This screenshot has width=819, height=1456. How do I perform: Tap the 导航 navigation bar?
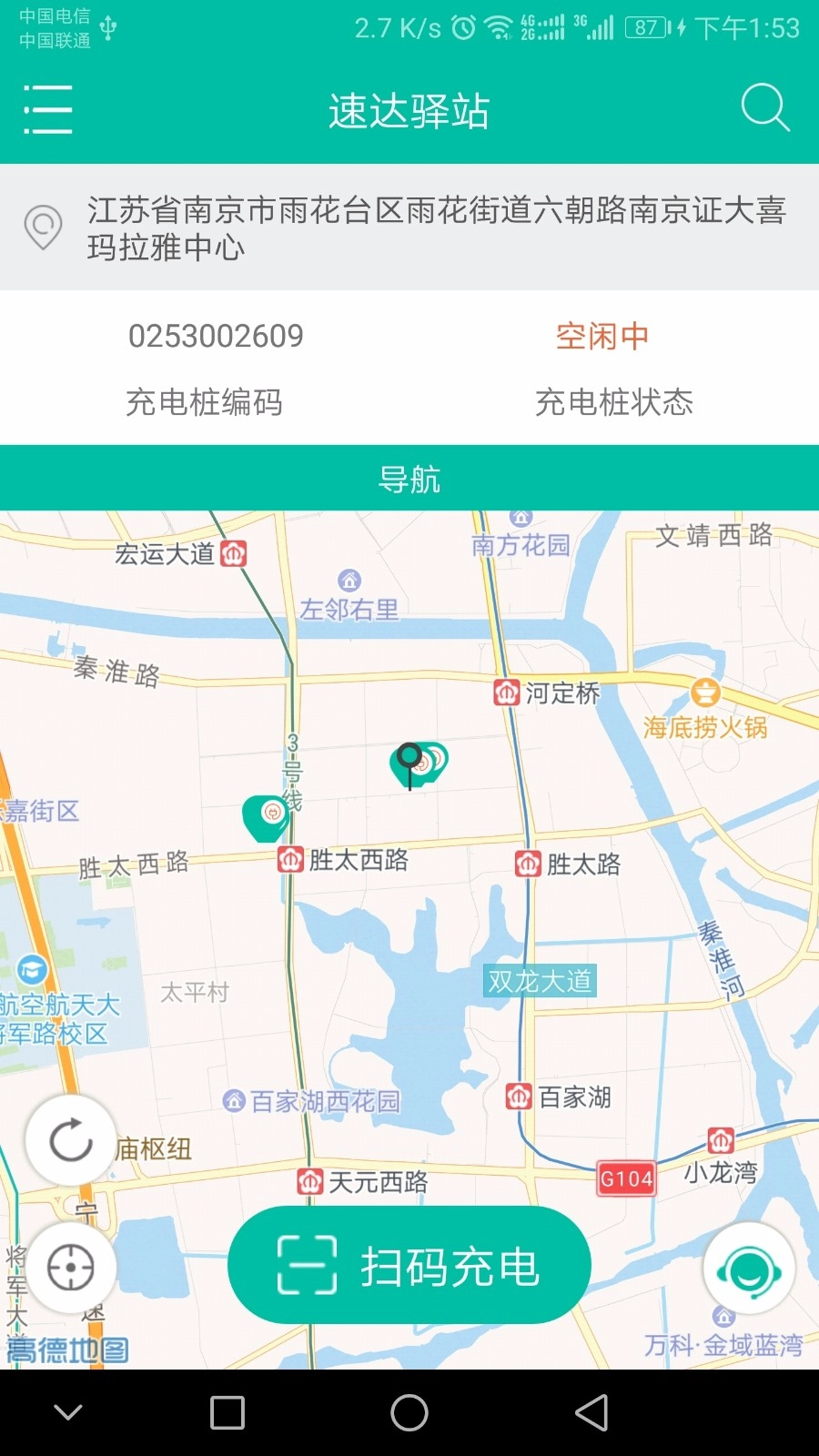[x=409, y=477]
